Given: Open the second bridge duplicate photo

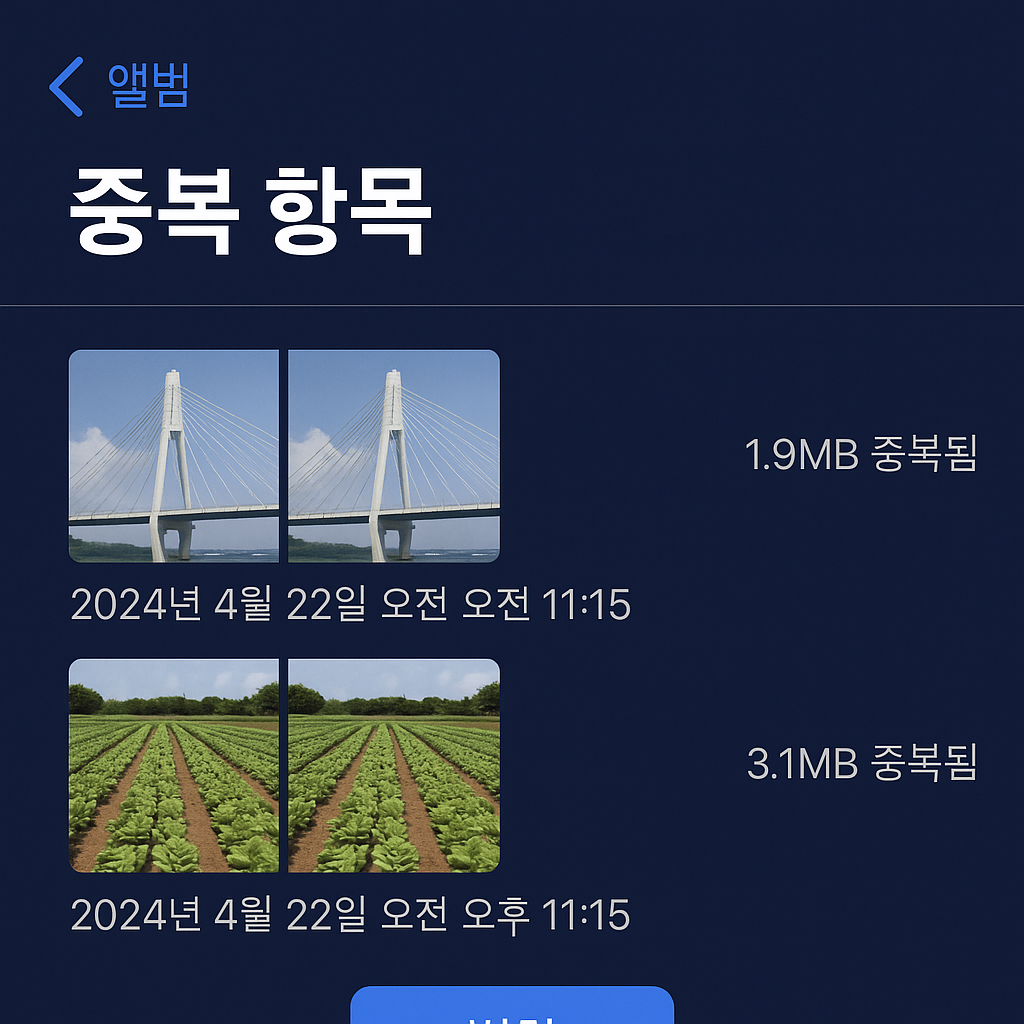Looking at the screenshot, I should coord(394,456).
